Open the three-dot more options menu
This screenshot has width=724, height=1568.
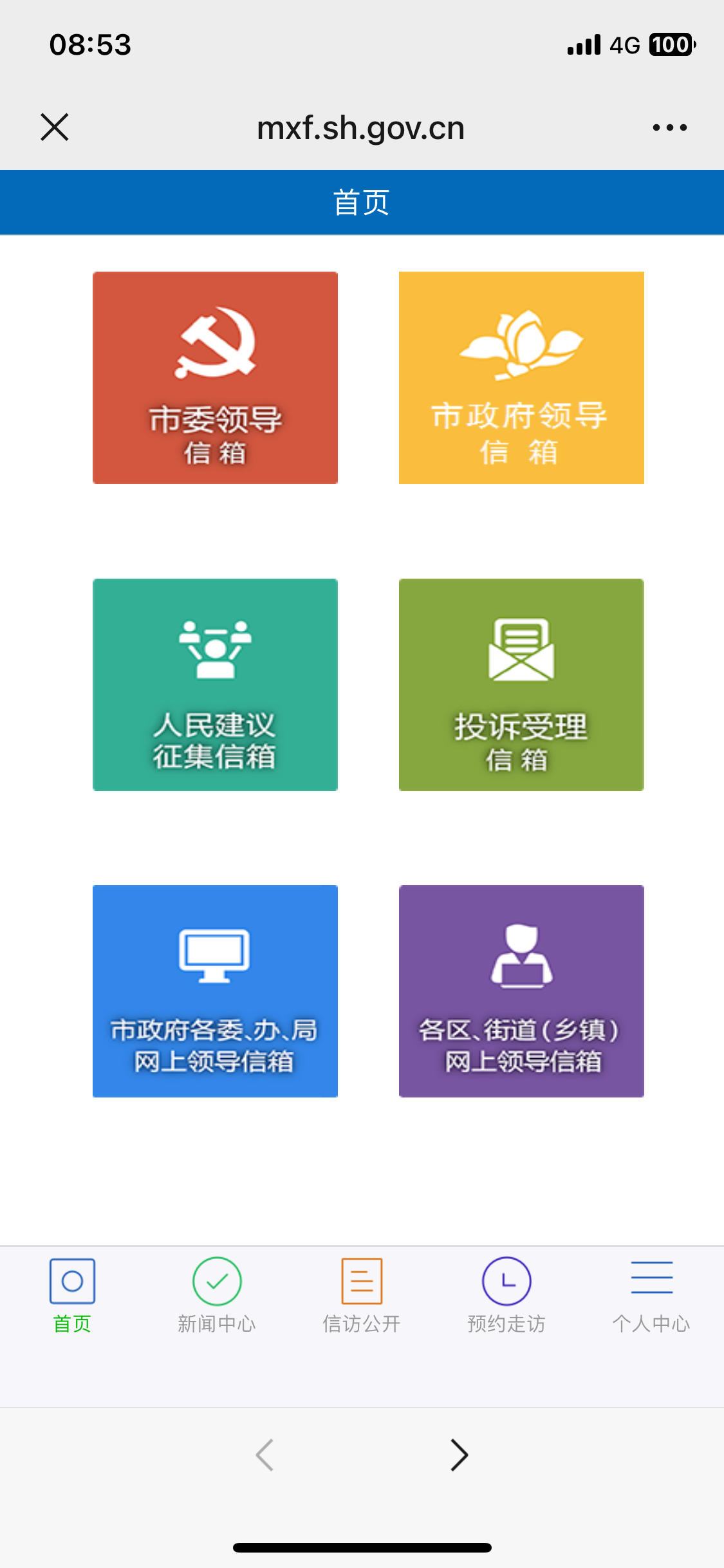(x=669, y=127)
